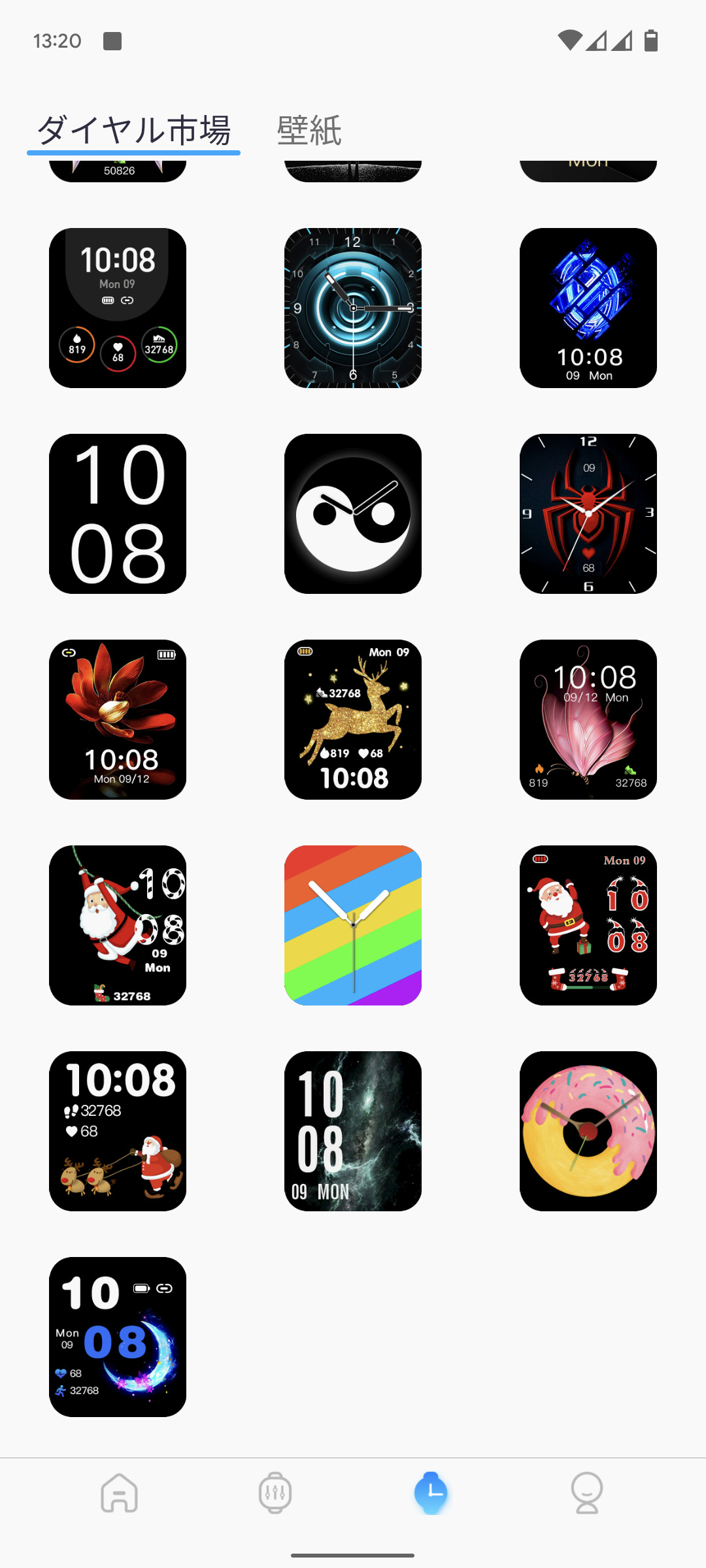Image resolution: width=706 pixels, height=1568 pixels.
Task: Open the pink donut watch face
Action: tap(588, 1131)
